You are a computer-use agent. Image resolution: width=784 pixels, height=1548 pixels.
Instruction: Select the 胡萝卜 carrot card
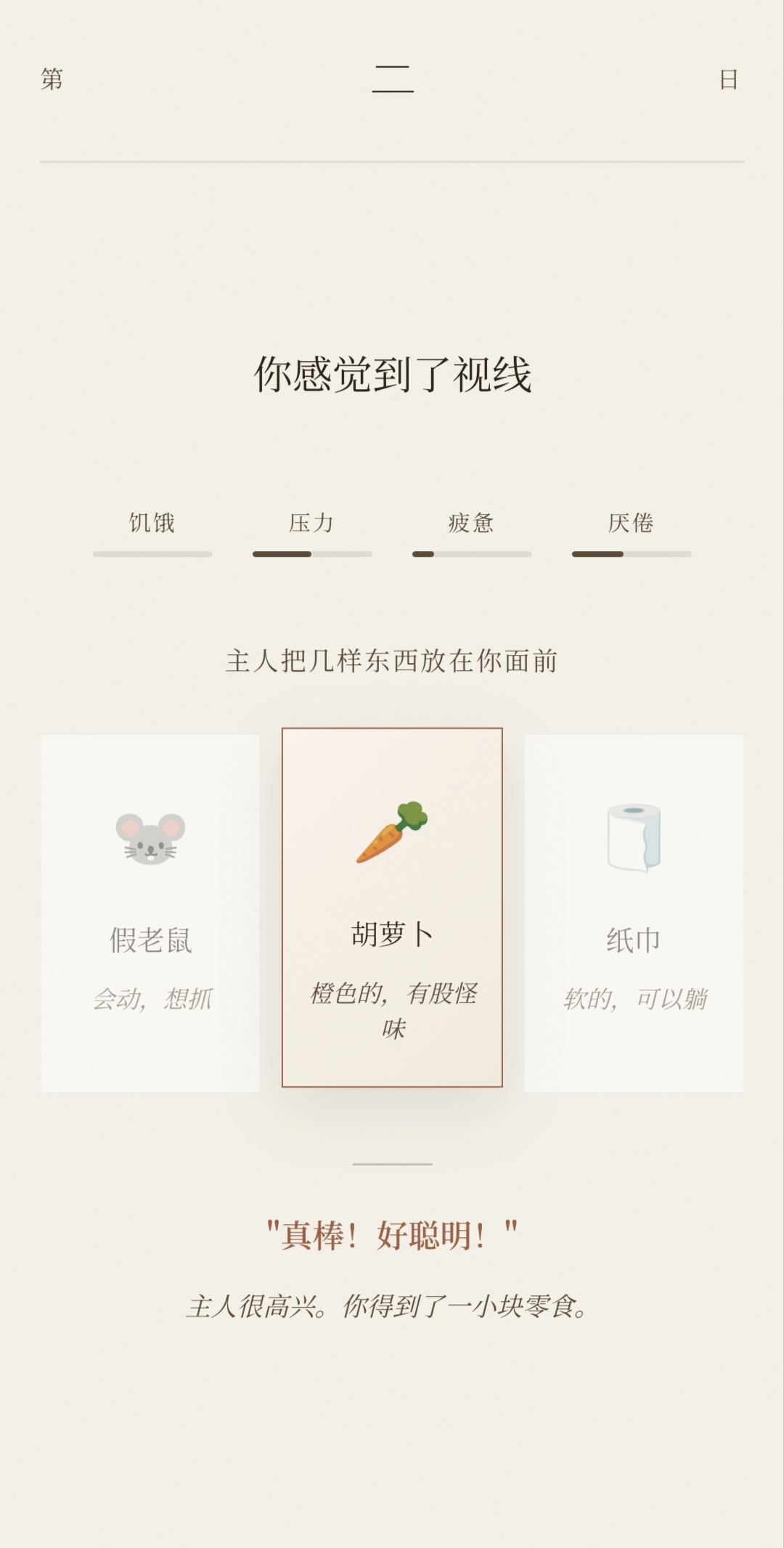pos(392,907)
